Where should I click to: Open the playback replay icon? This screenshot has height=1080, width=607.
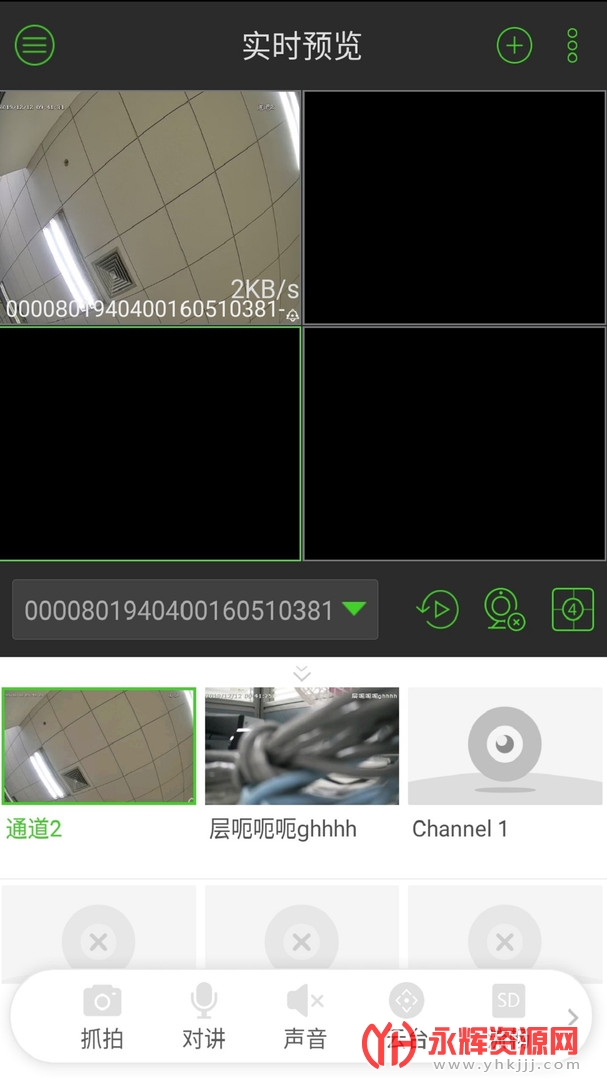[x=437, y=609]
